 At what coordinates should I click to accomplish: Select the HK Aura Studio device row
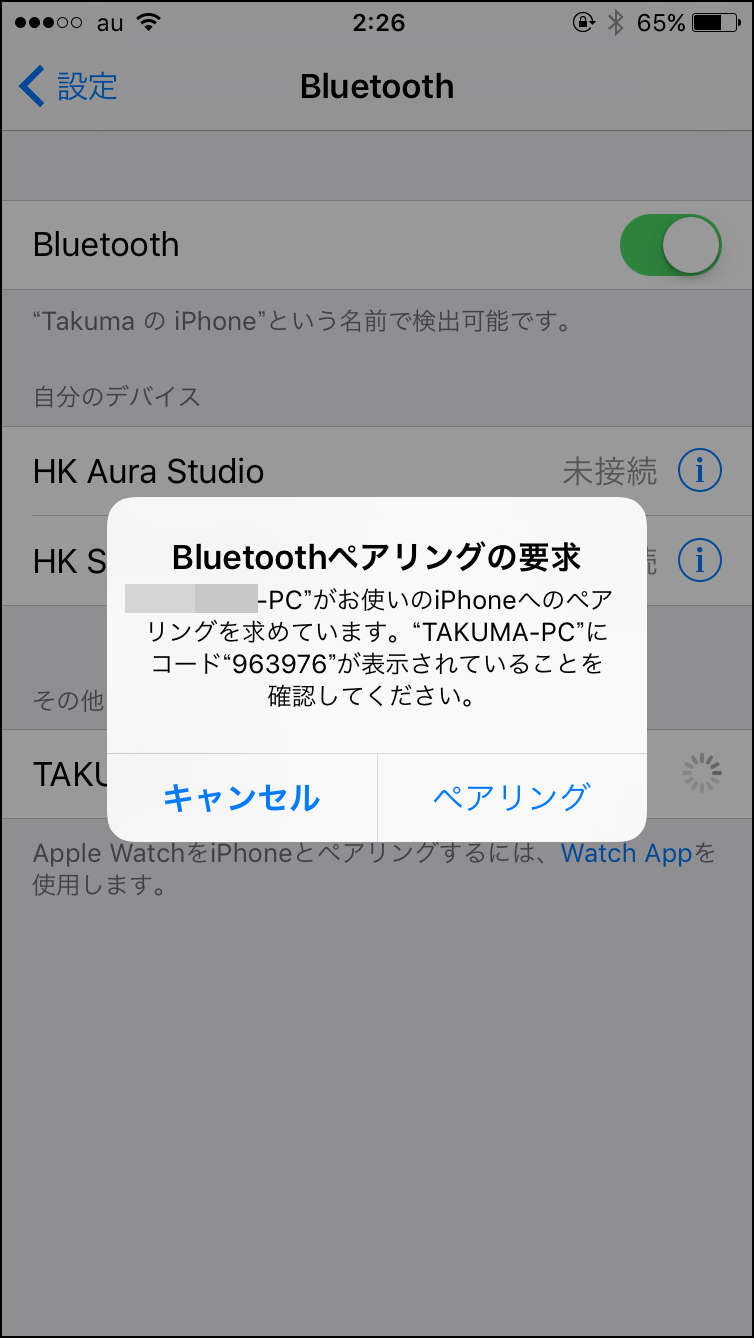coord(300,471)
